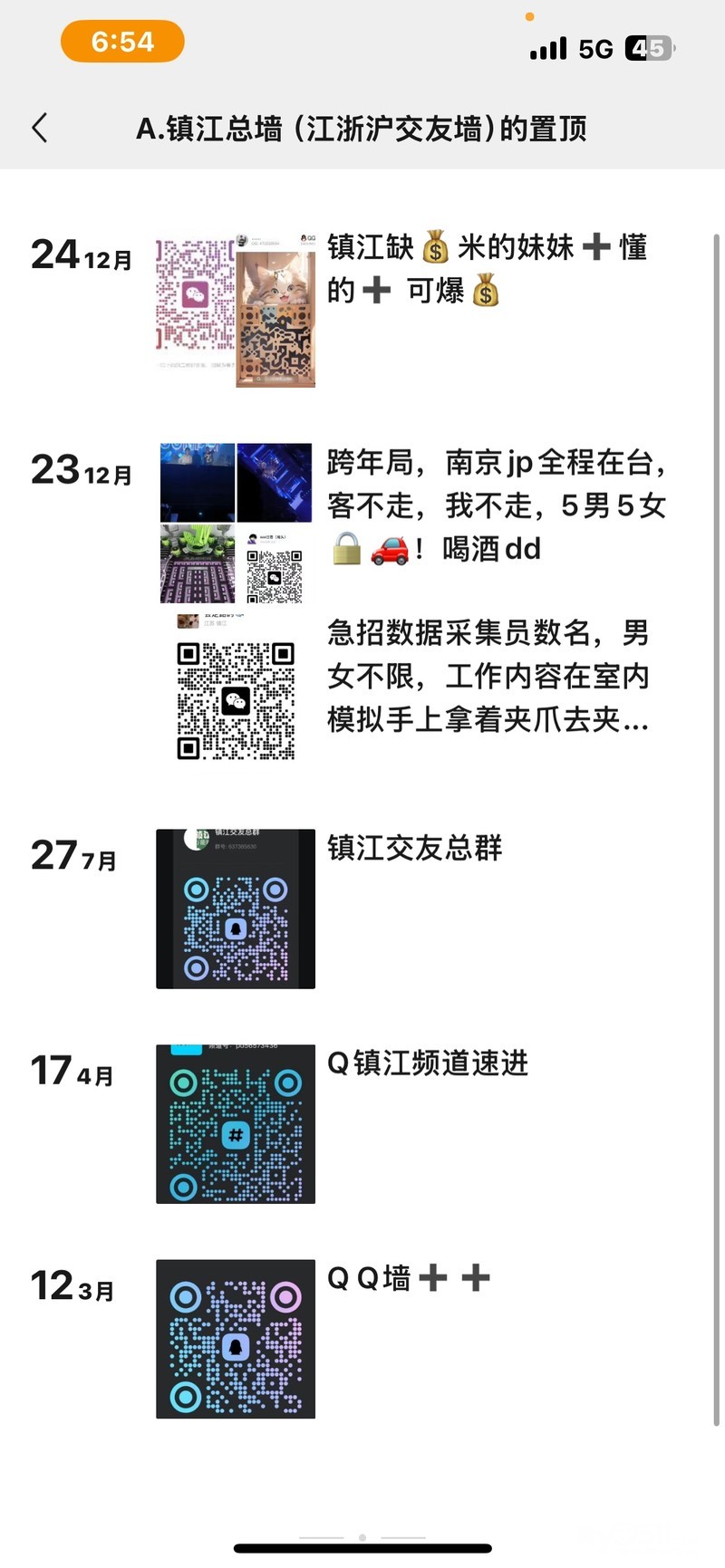725x1568 pixels.
Task: View the image tile of 镇江交友总群
Action: click(x=236, y=909)
